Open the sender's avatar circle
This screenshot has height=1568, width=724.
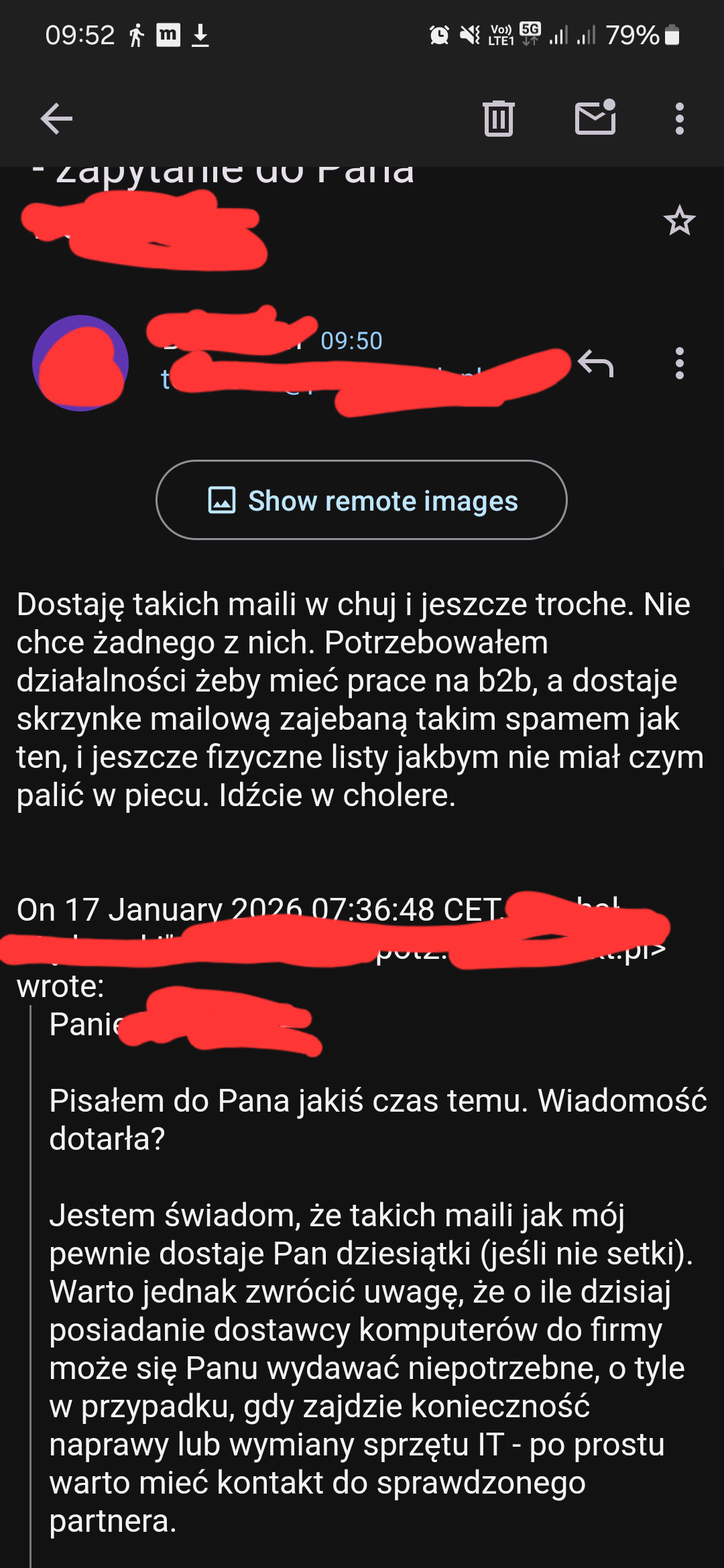pyautogui.click(x=81, y=363)
